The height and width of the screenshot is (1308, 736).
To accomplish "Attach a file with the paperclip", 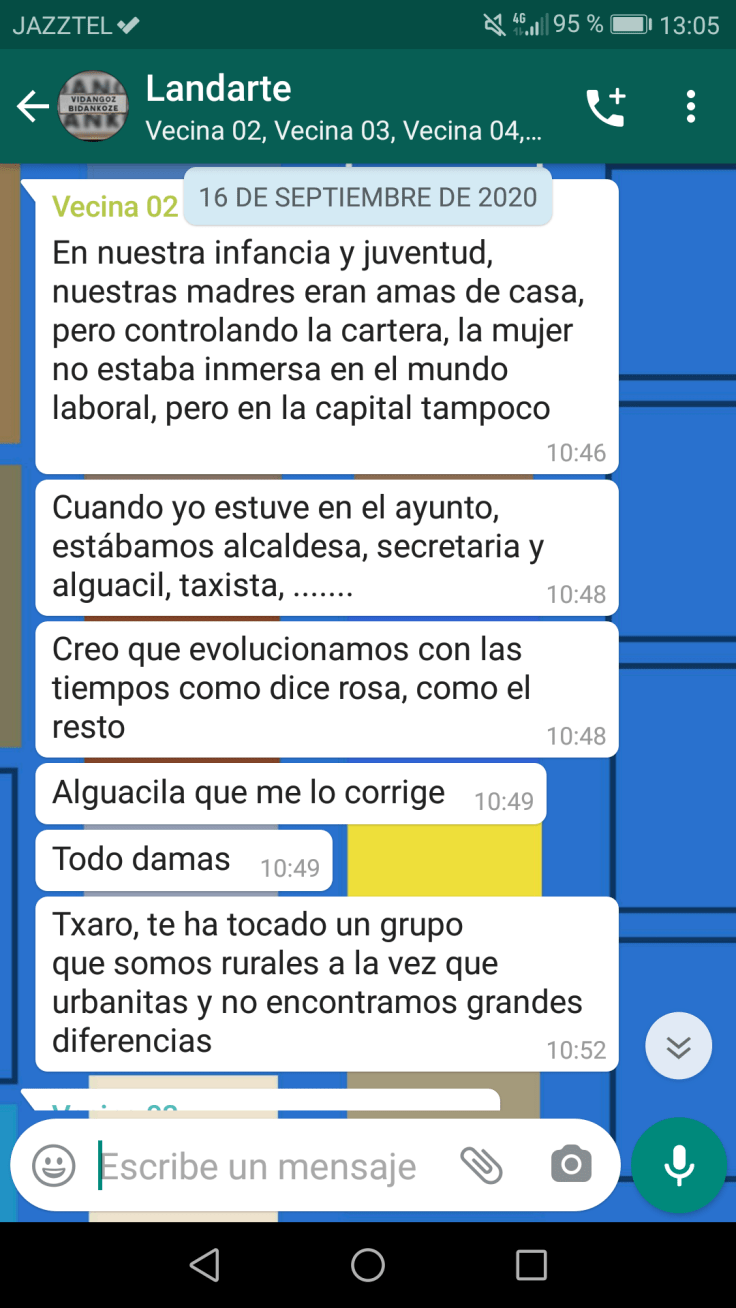I will 481,1166.
